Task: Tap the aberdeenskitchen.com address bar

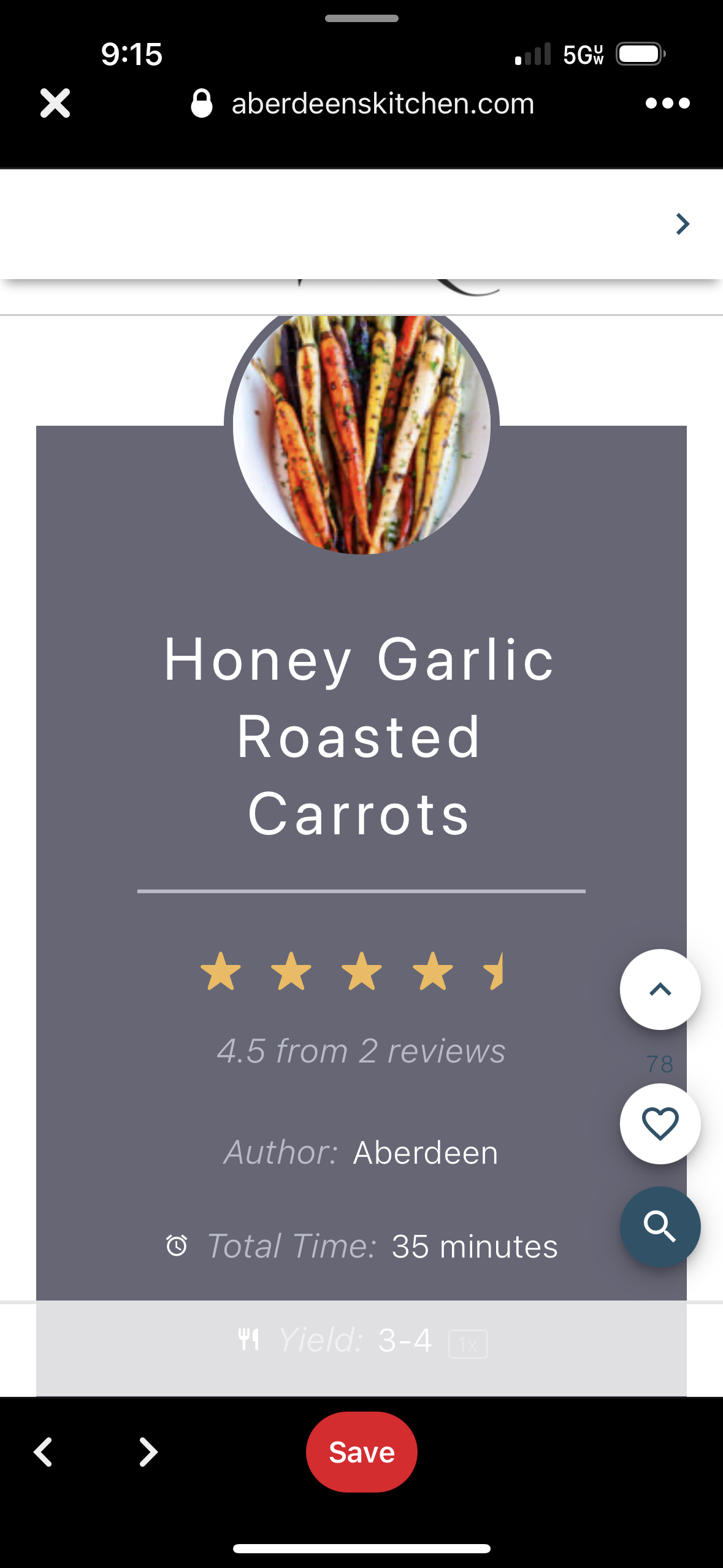Action: (x=383, y=104)
